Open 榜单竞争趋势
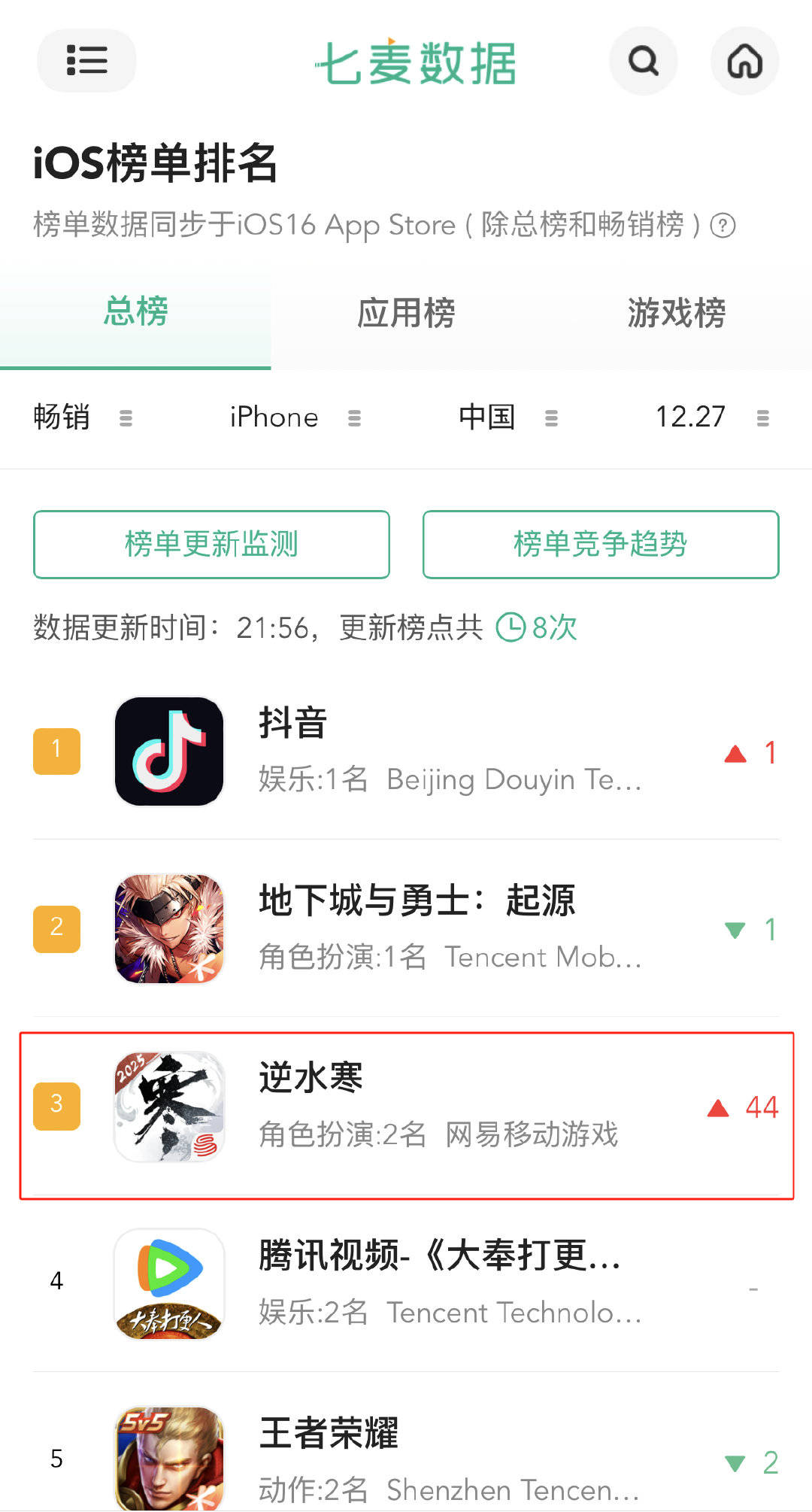 [600, 544]
